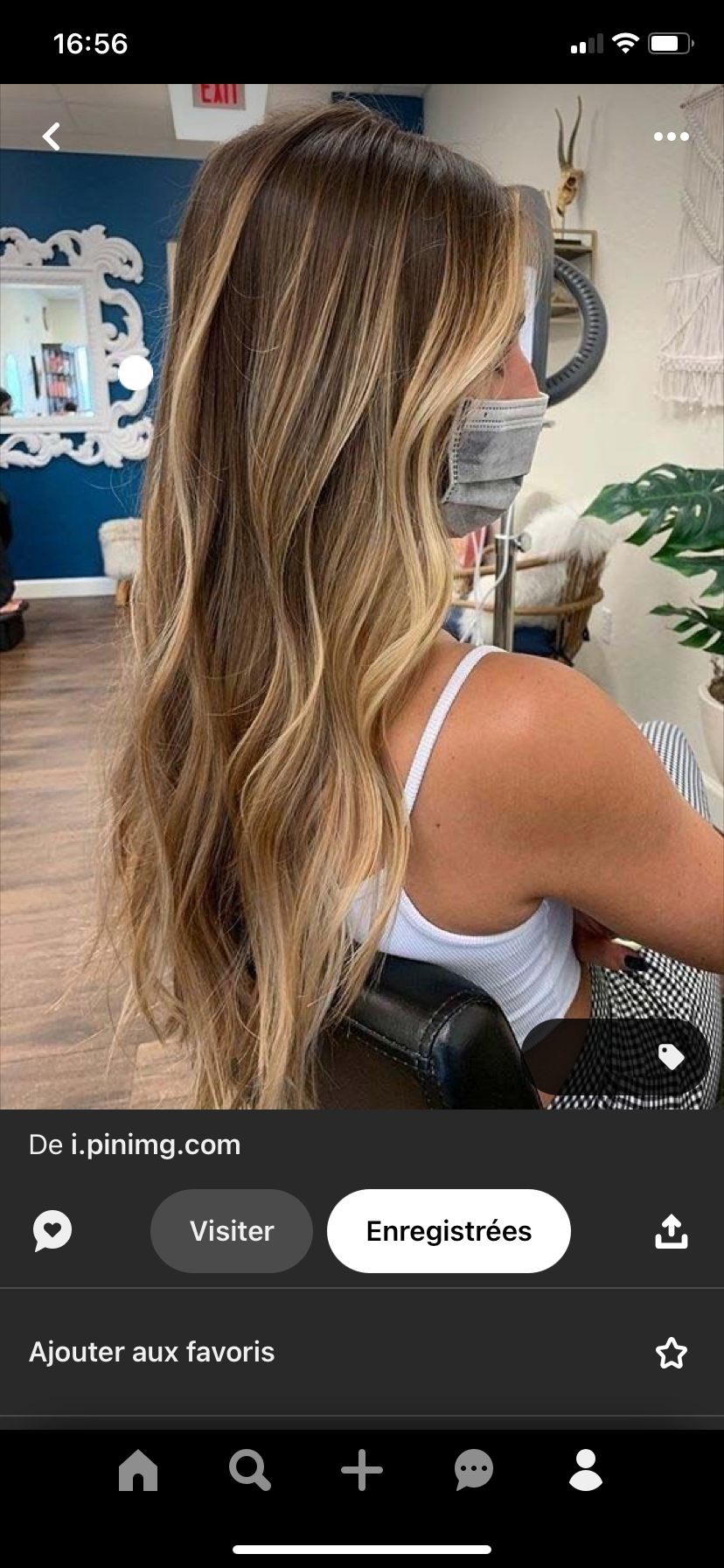Tap the white dot on the photo
Screen dimensions: 724x1568
coord(136,373)
